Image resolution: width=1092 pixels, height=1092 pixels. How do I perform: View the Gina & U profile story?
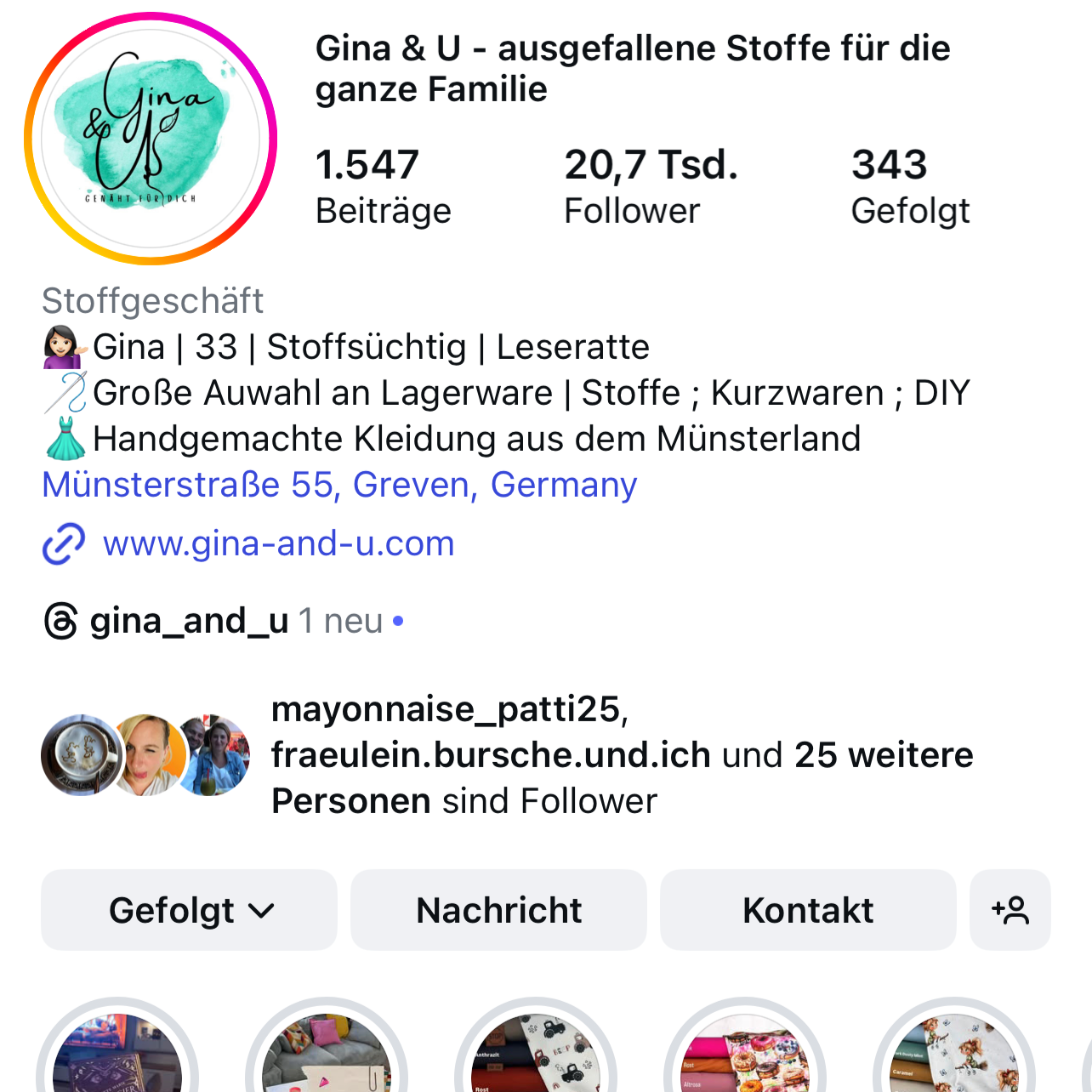pyautogui.click(x=151, y=139)
